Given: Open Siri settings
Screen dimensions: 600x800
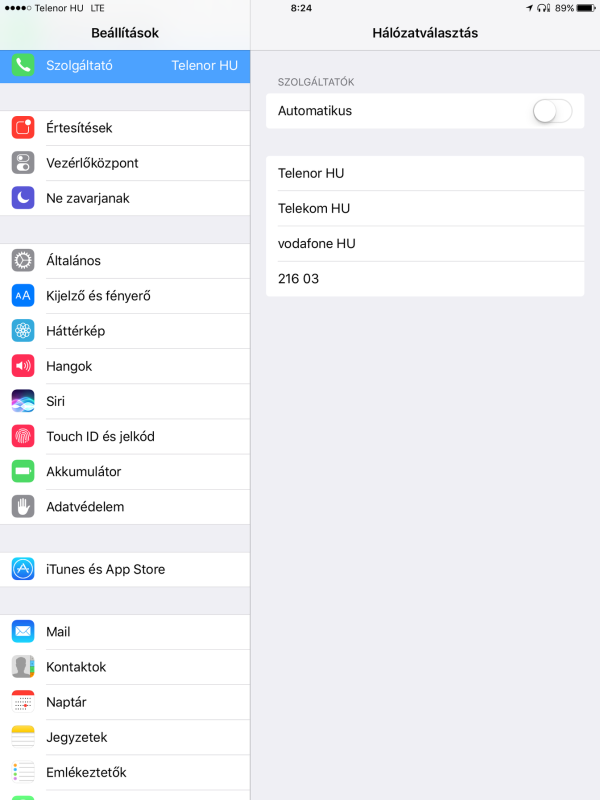Looking at the screenshot, I should pyautogui.click(x=125, y=401).
